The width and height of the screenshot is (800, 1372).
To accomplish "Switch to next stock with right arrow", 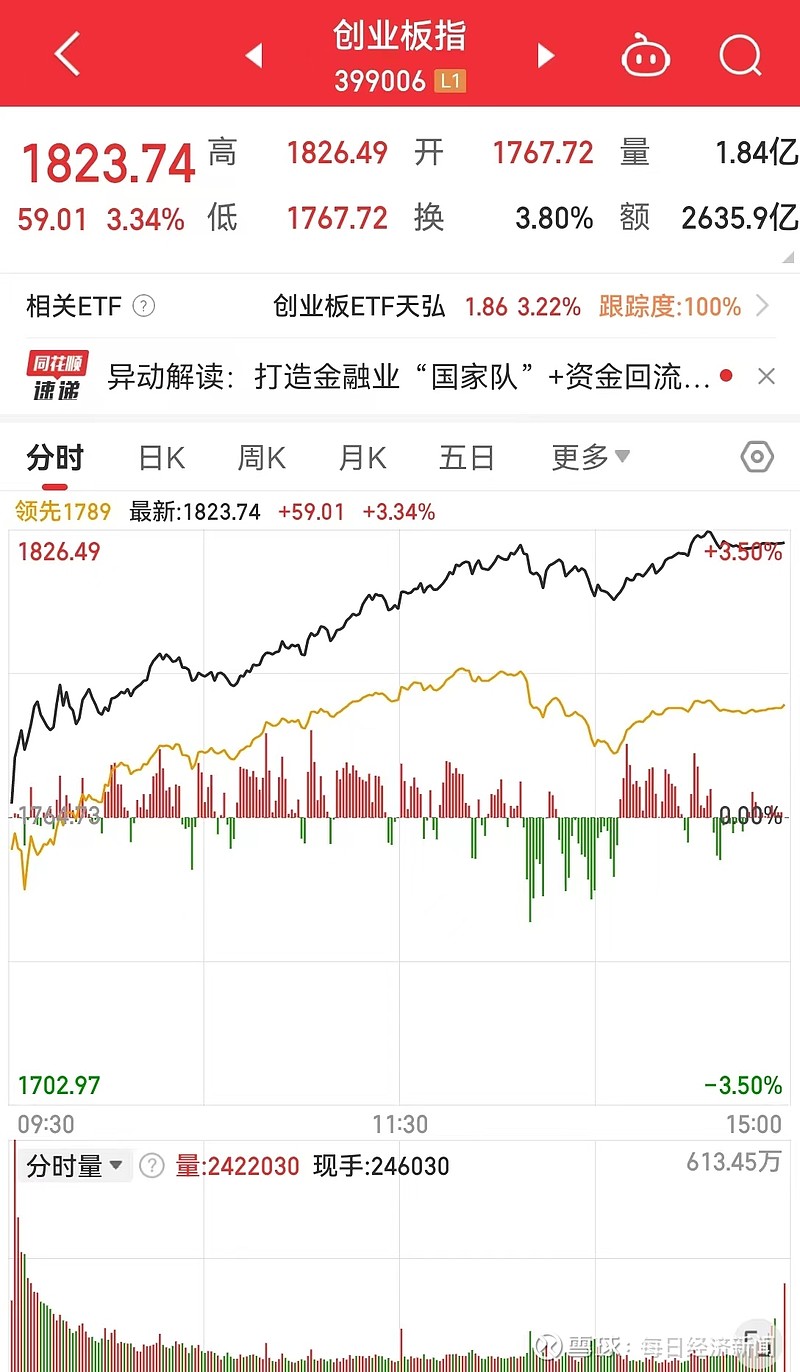I will [546, 55].
